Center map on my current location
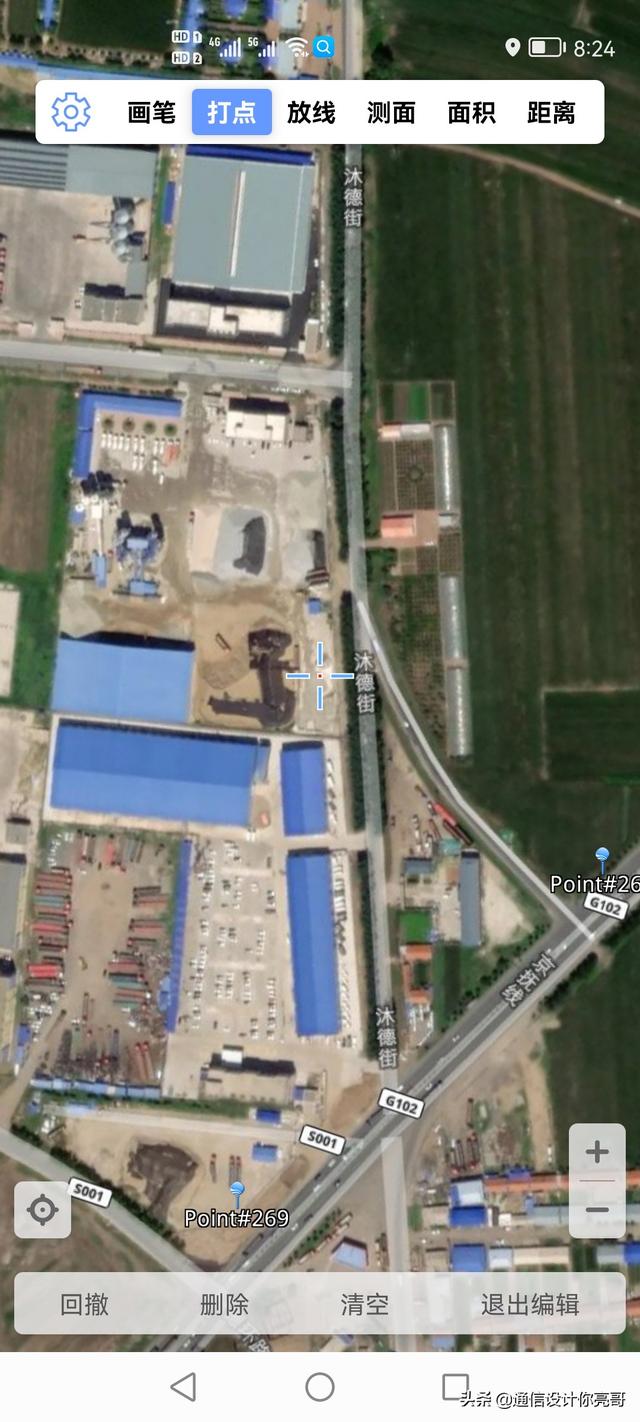This screenshot has width=640, height=1422. coord(42,1210)
